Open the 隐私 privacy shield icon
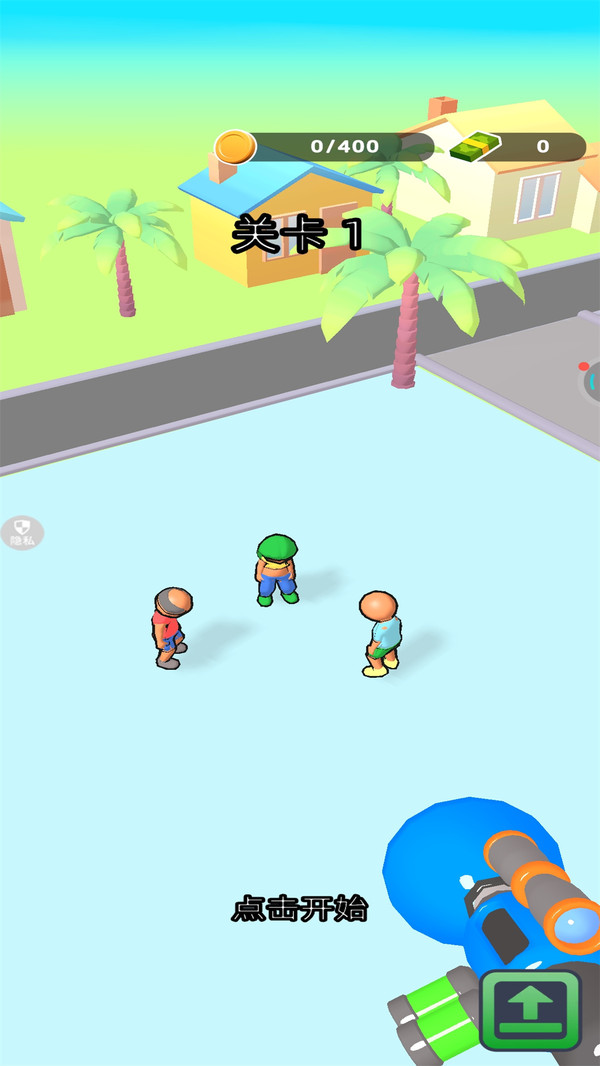The height and width of the screenshot is (1066, 600). point(22,532)
